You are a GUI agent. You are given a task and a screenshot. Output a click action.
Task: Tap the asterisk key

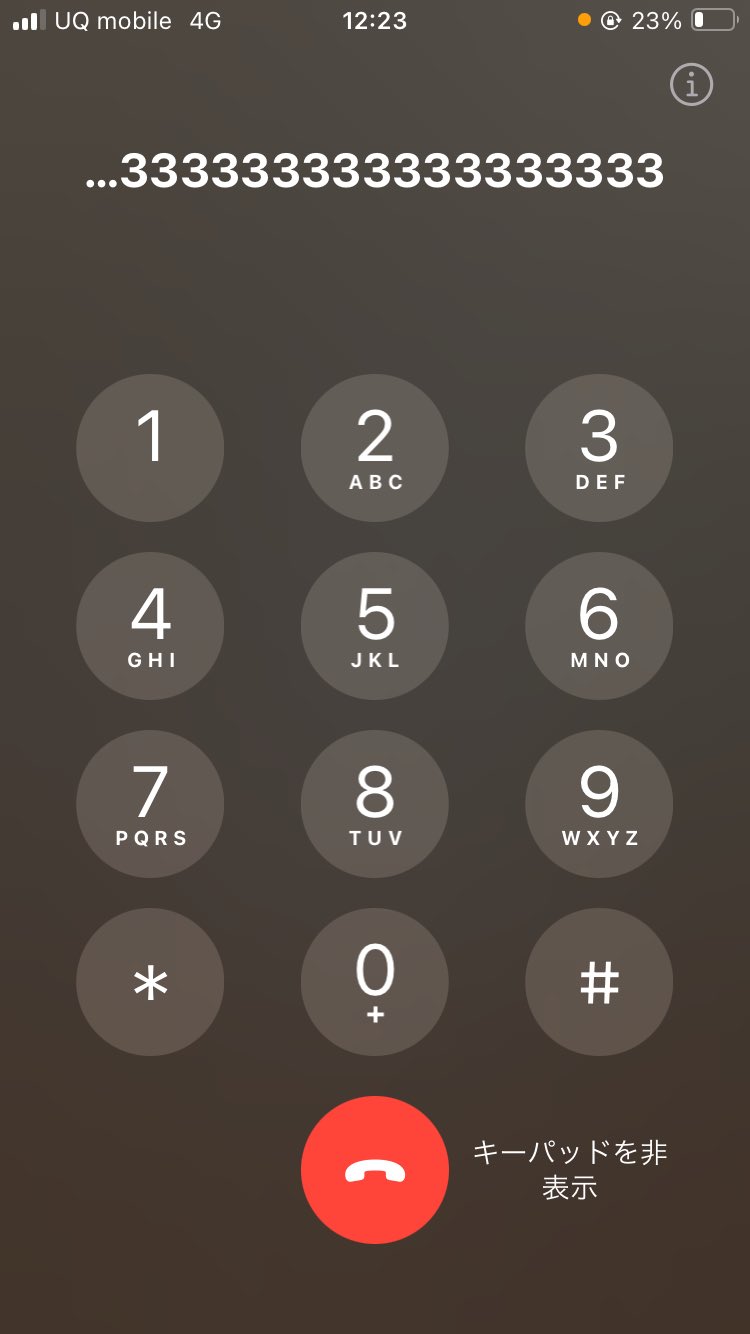pyautogui.click(x=150, y=982)
